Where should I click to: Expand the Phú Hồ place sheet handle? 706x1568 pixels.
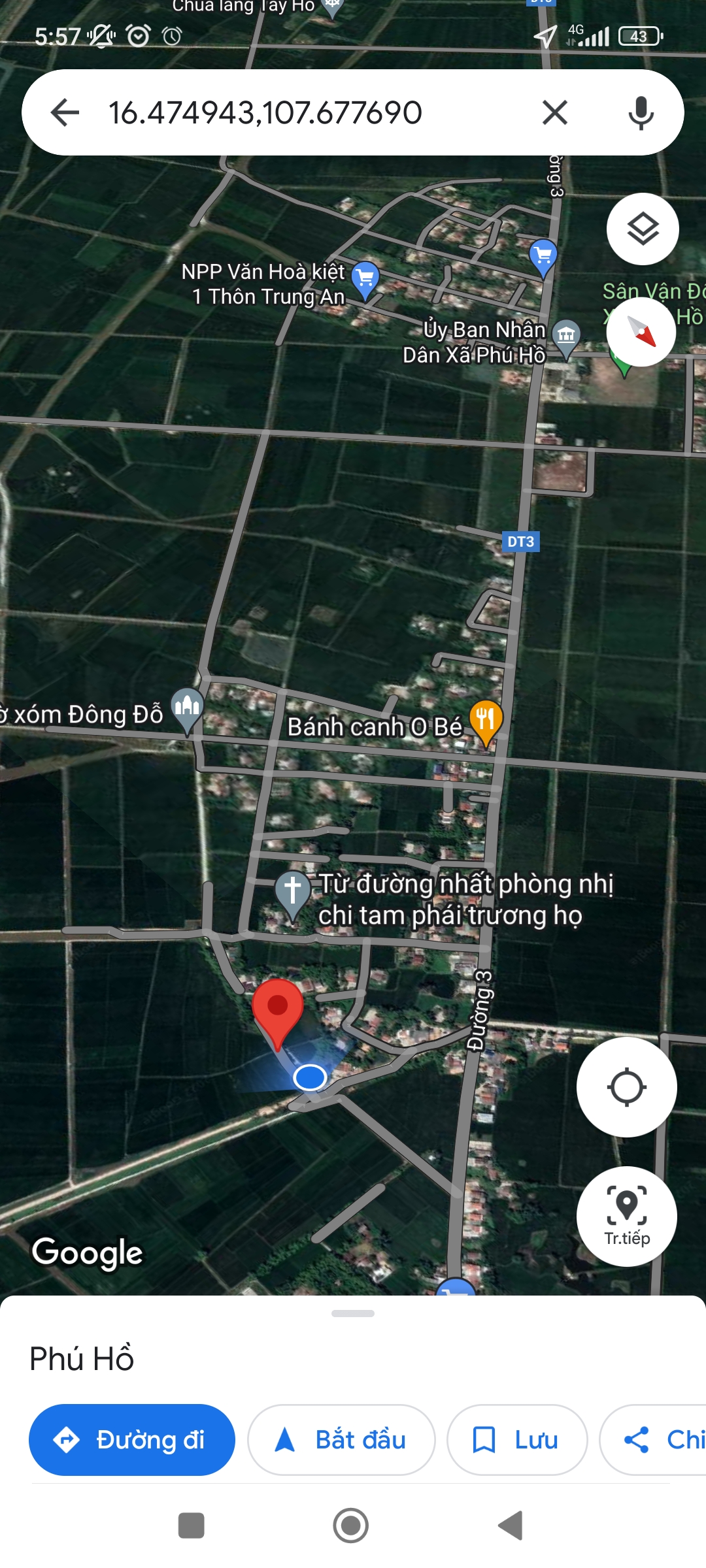(353, 1313)
